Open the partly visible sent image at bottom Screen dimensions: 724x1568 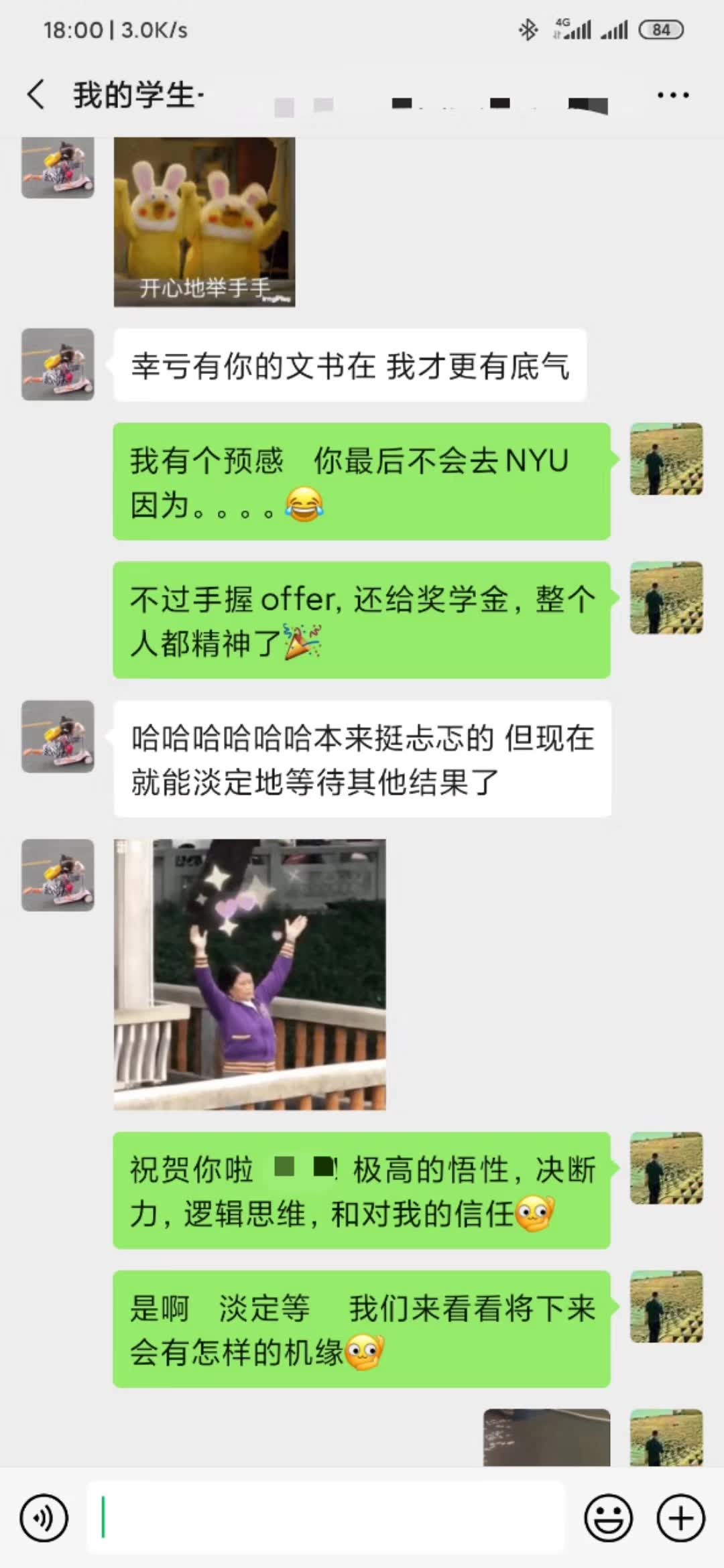546,1437
